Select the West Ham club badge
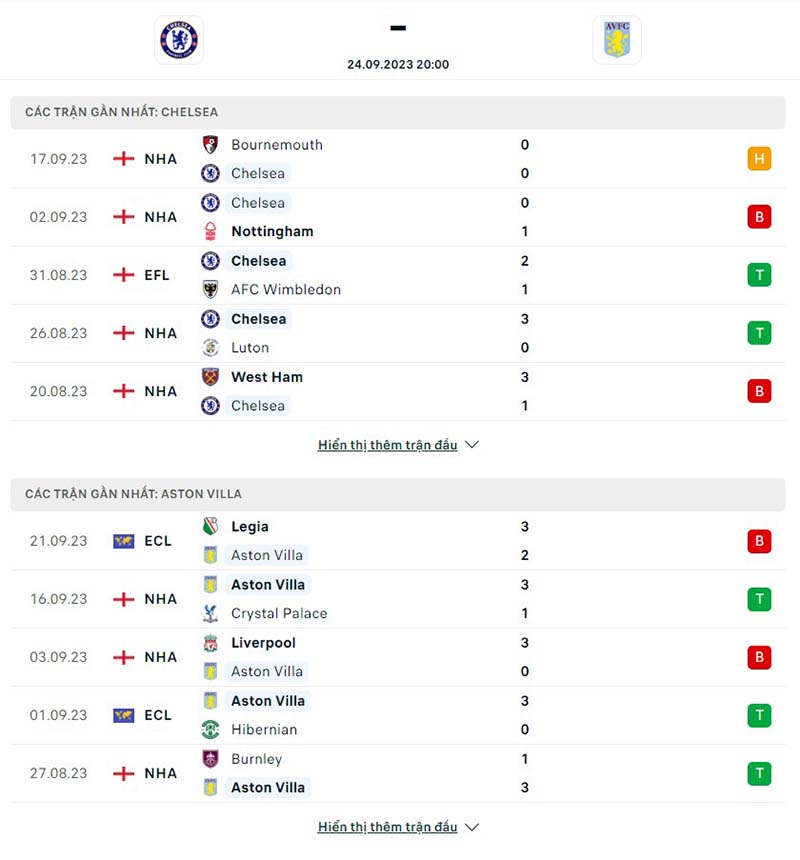The height and width of the screenshot is (860, 800). (211, 377)
